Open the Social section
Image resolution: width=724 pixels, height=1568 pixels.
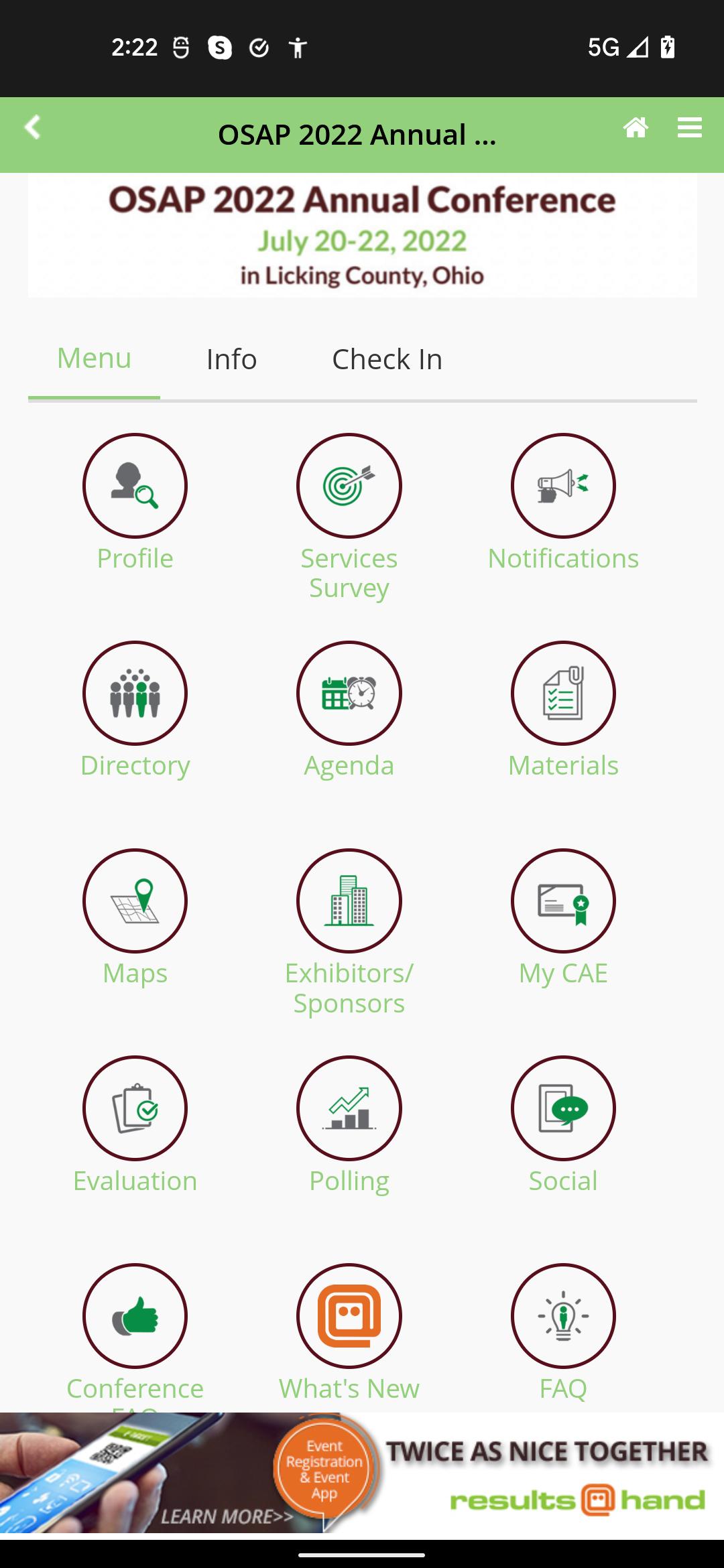(x=563, y=1108)
